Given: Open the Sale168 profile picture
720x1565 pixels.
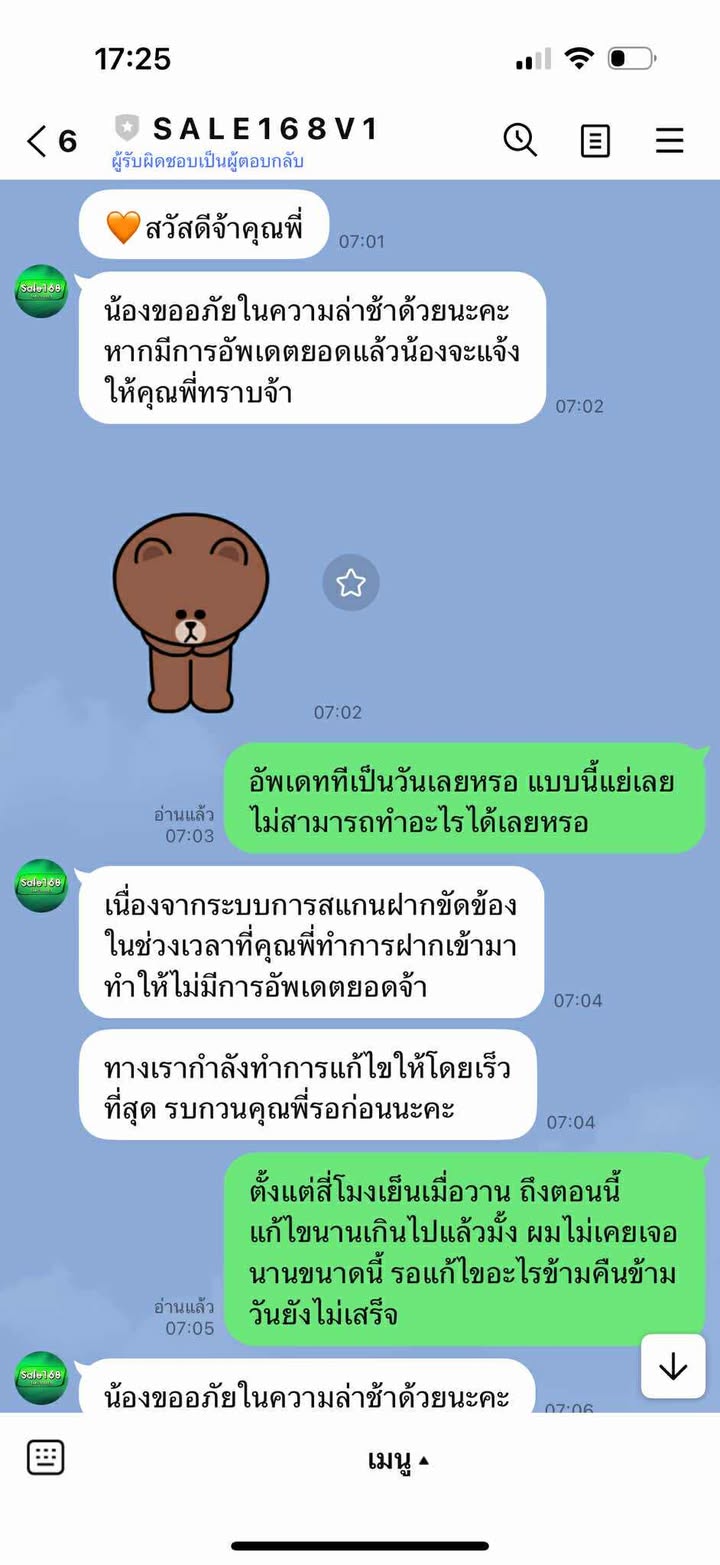Looking at the screenshot, I should [41, 291].
